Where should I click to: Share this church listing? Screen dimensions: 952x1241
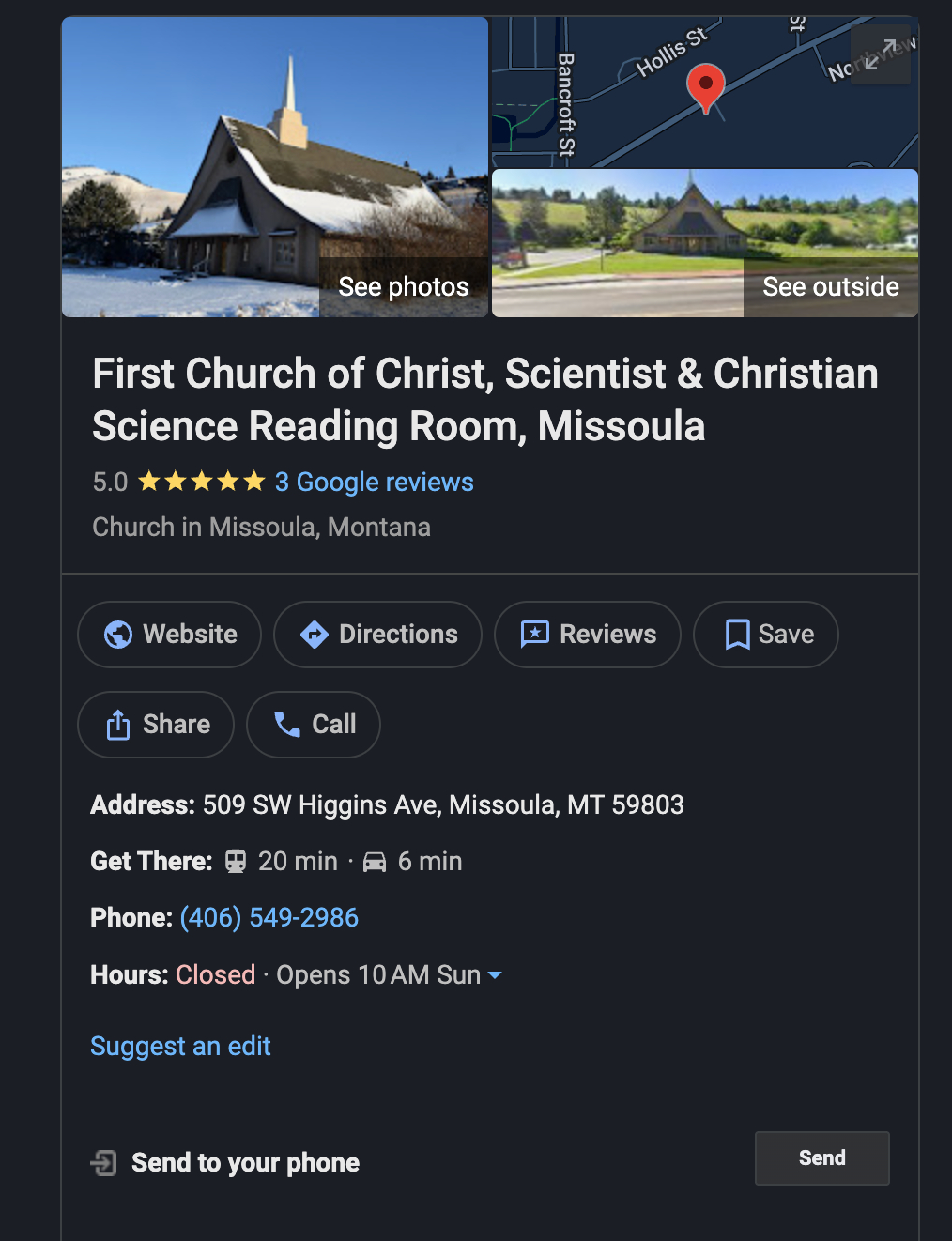(x=156, y=725)
